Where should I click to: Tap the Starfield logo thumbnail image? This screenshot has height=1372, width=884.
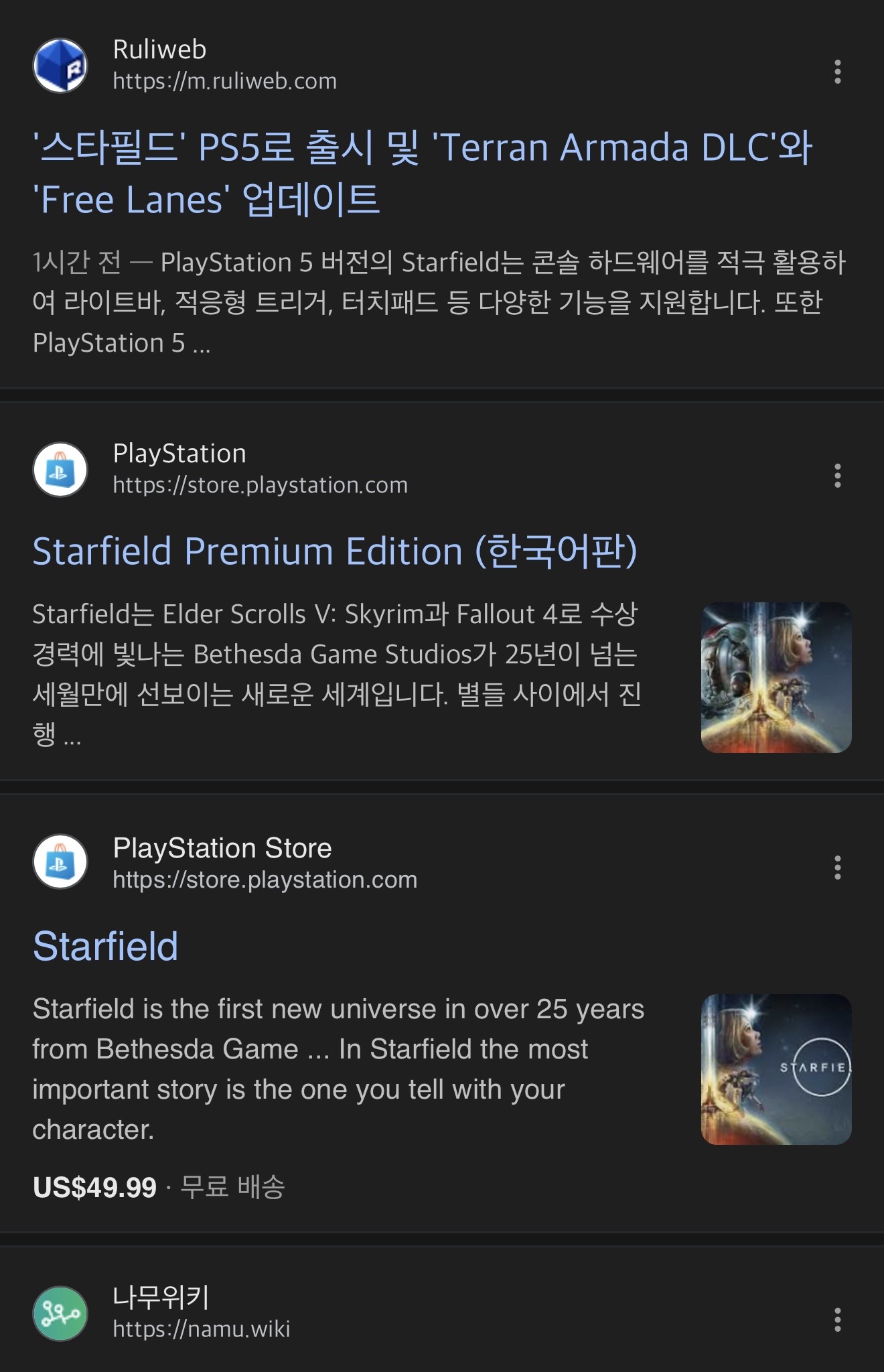pos(776,1069)
